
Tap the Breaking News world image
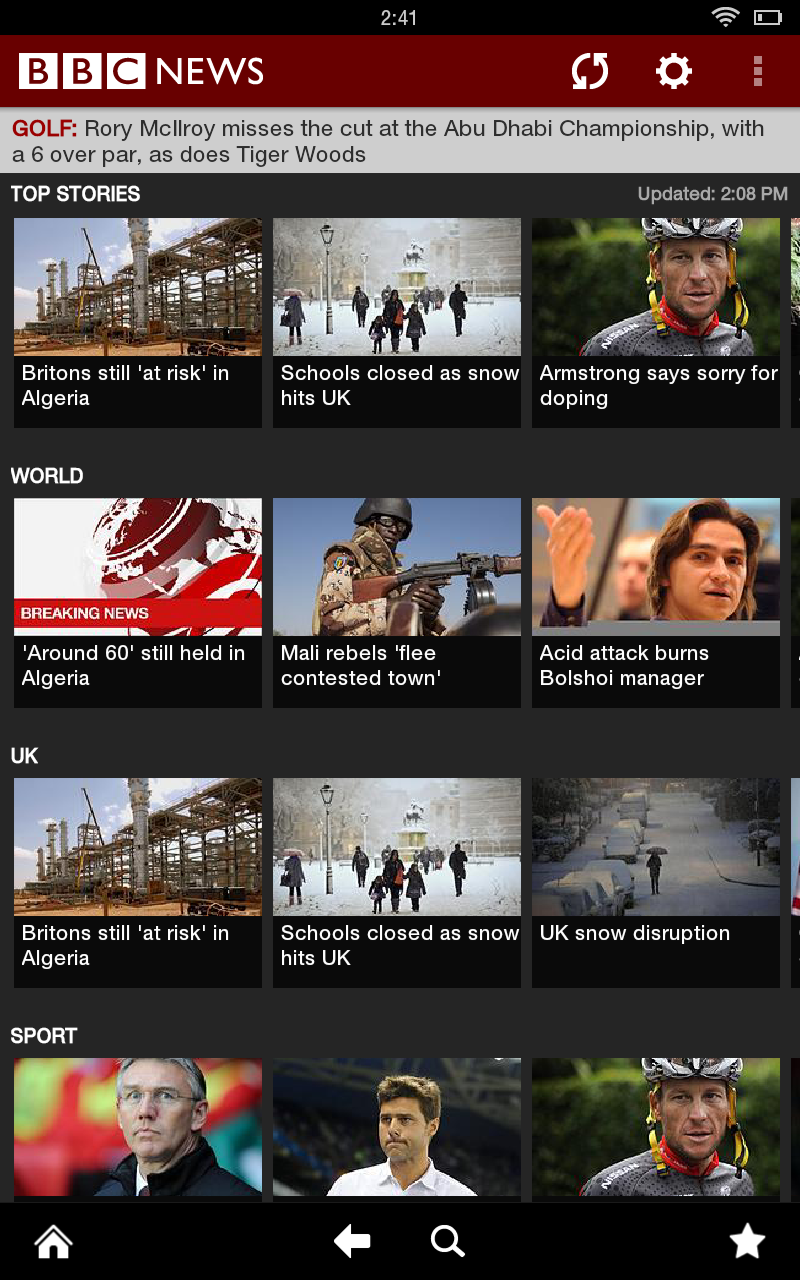137,565
